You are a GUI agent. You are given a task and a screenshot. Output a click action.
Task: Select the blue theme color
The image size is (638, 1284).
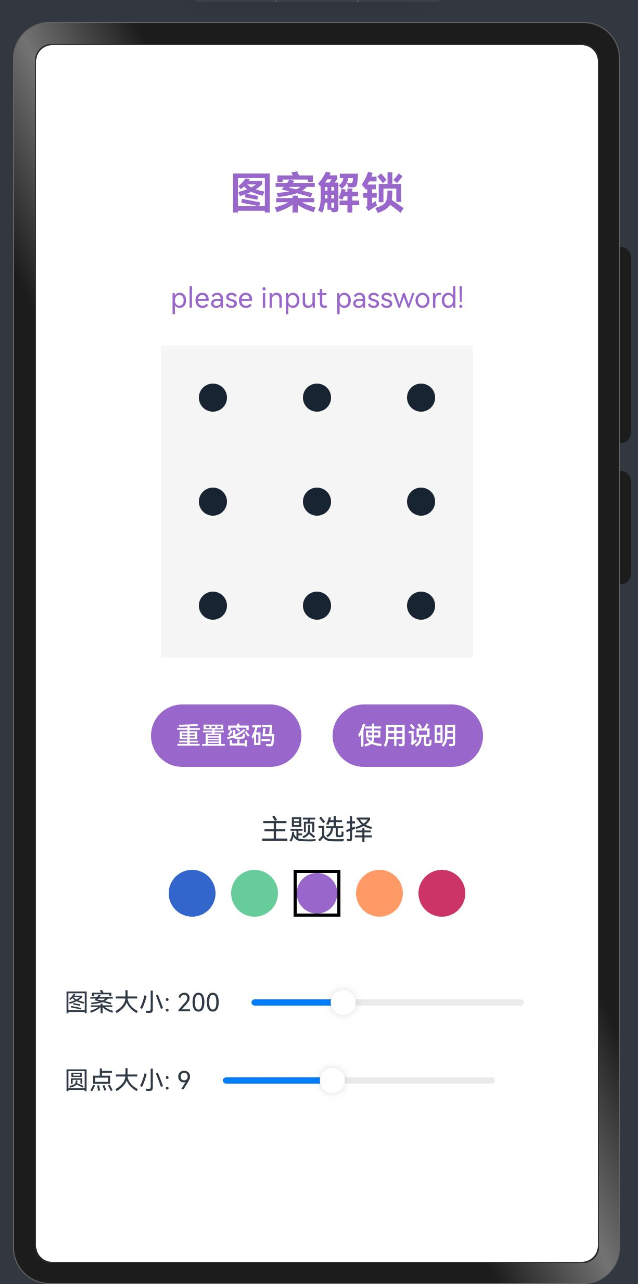192,893
